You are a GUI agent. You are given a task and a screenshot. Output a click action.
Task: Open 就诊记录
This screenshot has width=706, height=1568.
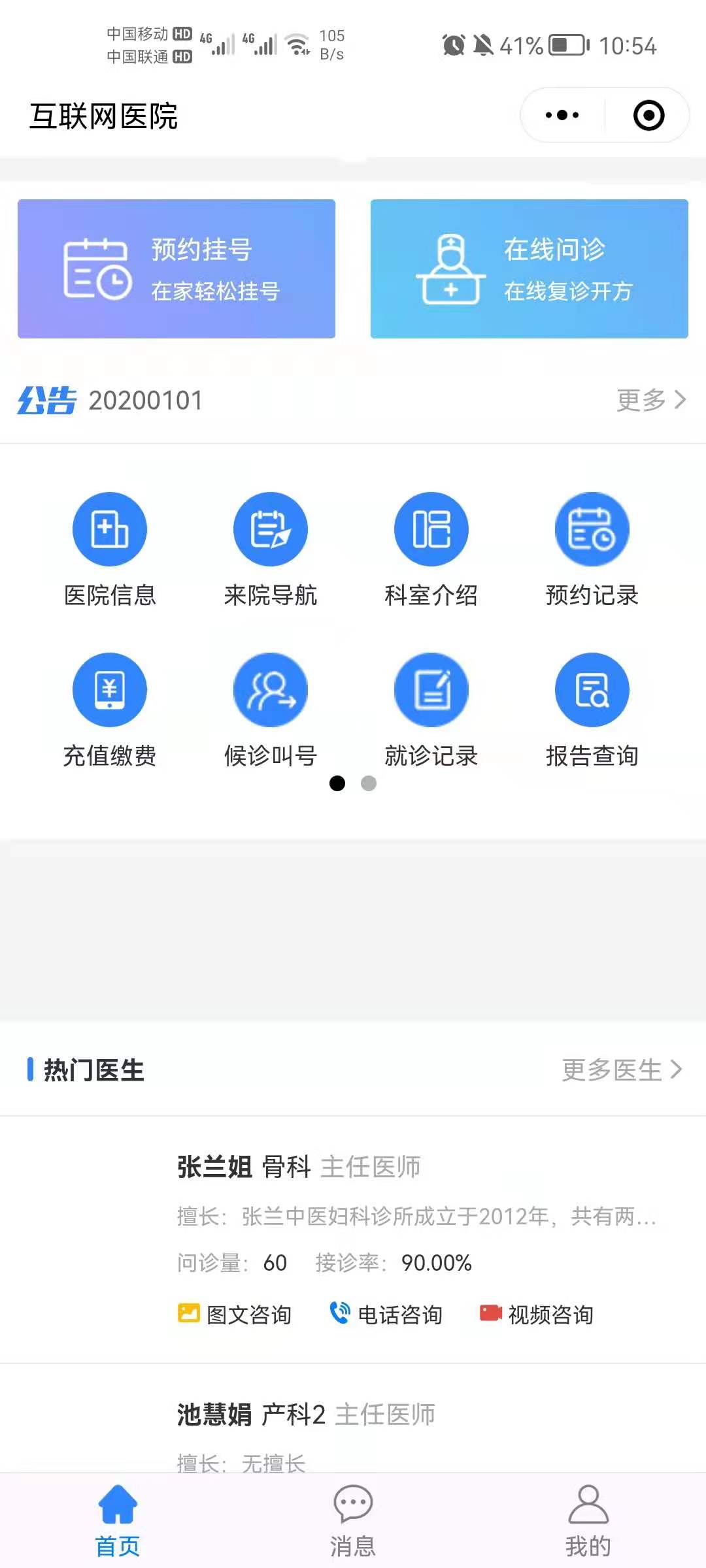pos(431,711)
